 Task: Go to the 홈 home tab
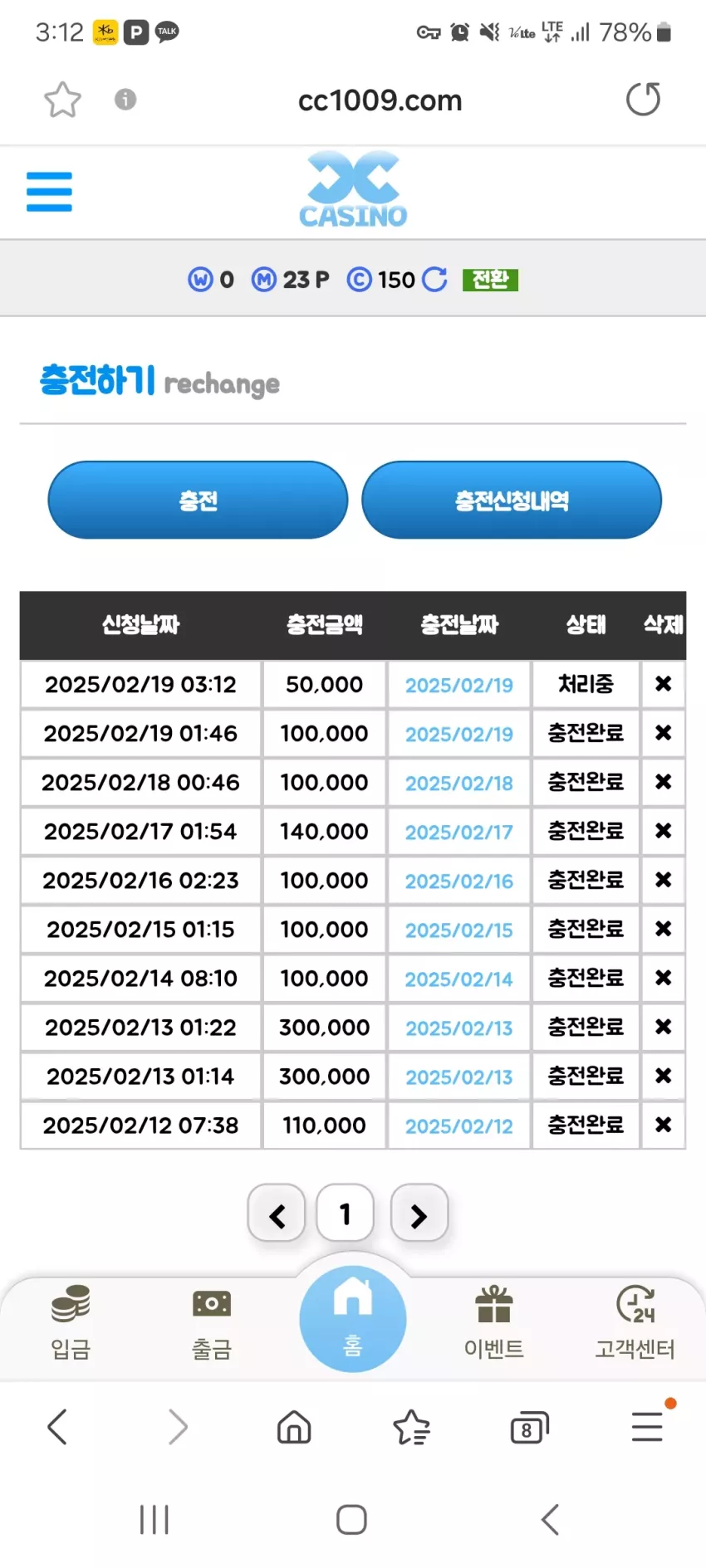click(x=353, y=1318)
